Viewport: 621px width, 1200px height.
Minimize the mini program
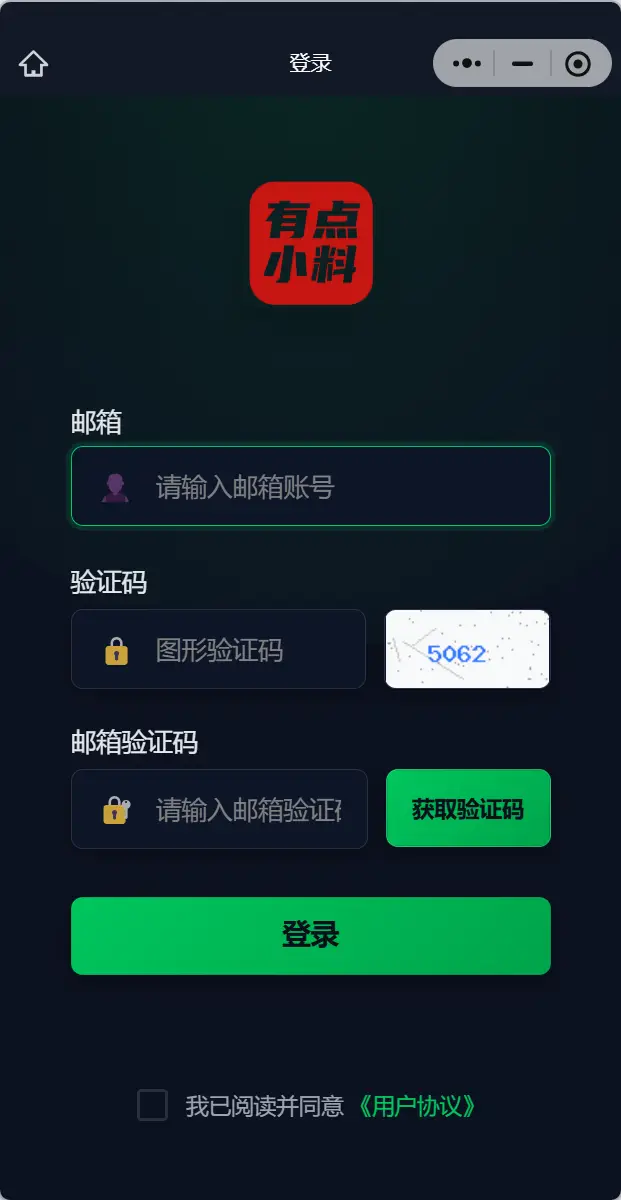(x=522, y=63)
